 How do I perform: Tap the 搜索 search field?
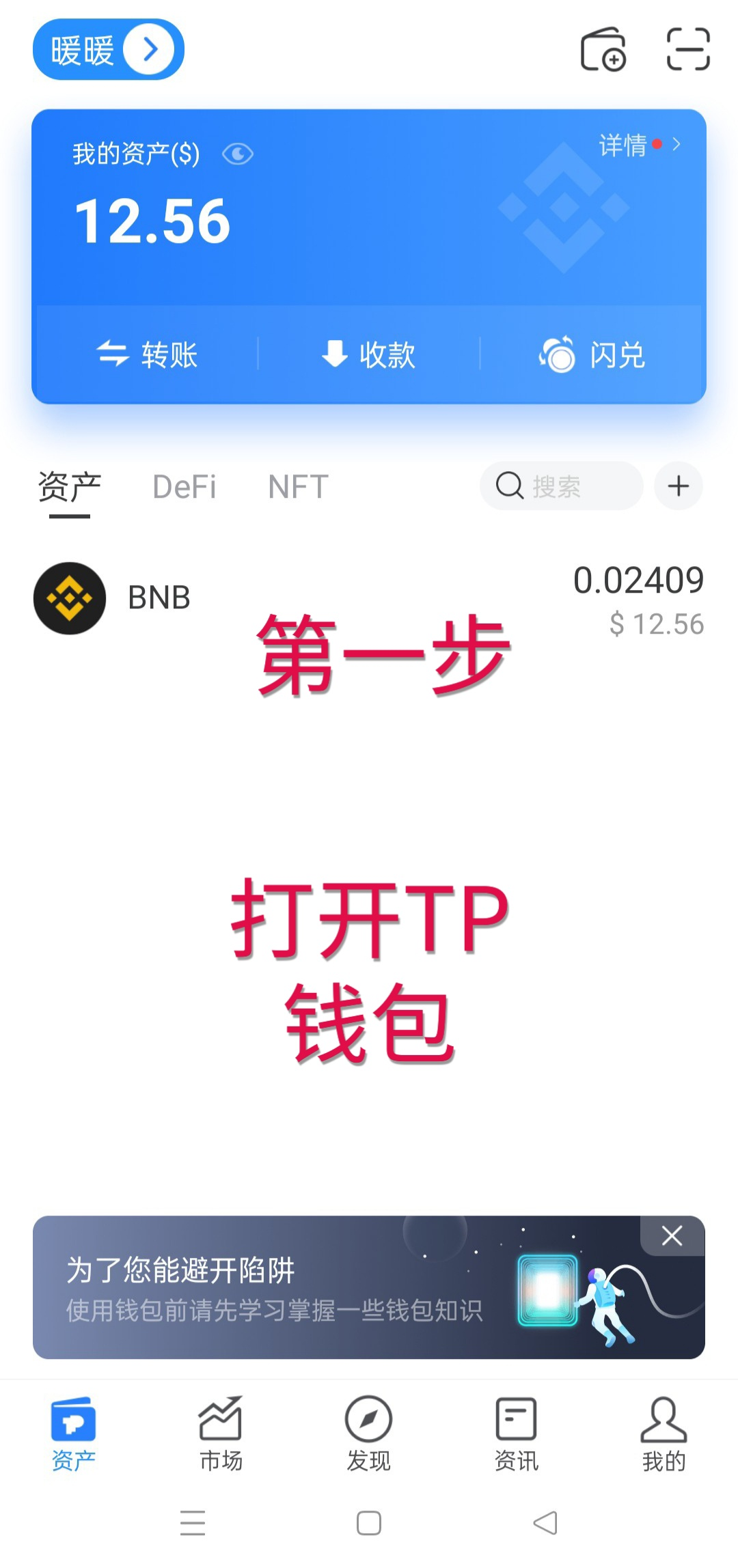pyautogui.click(x=561, y=486)
